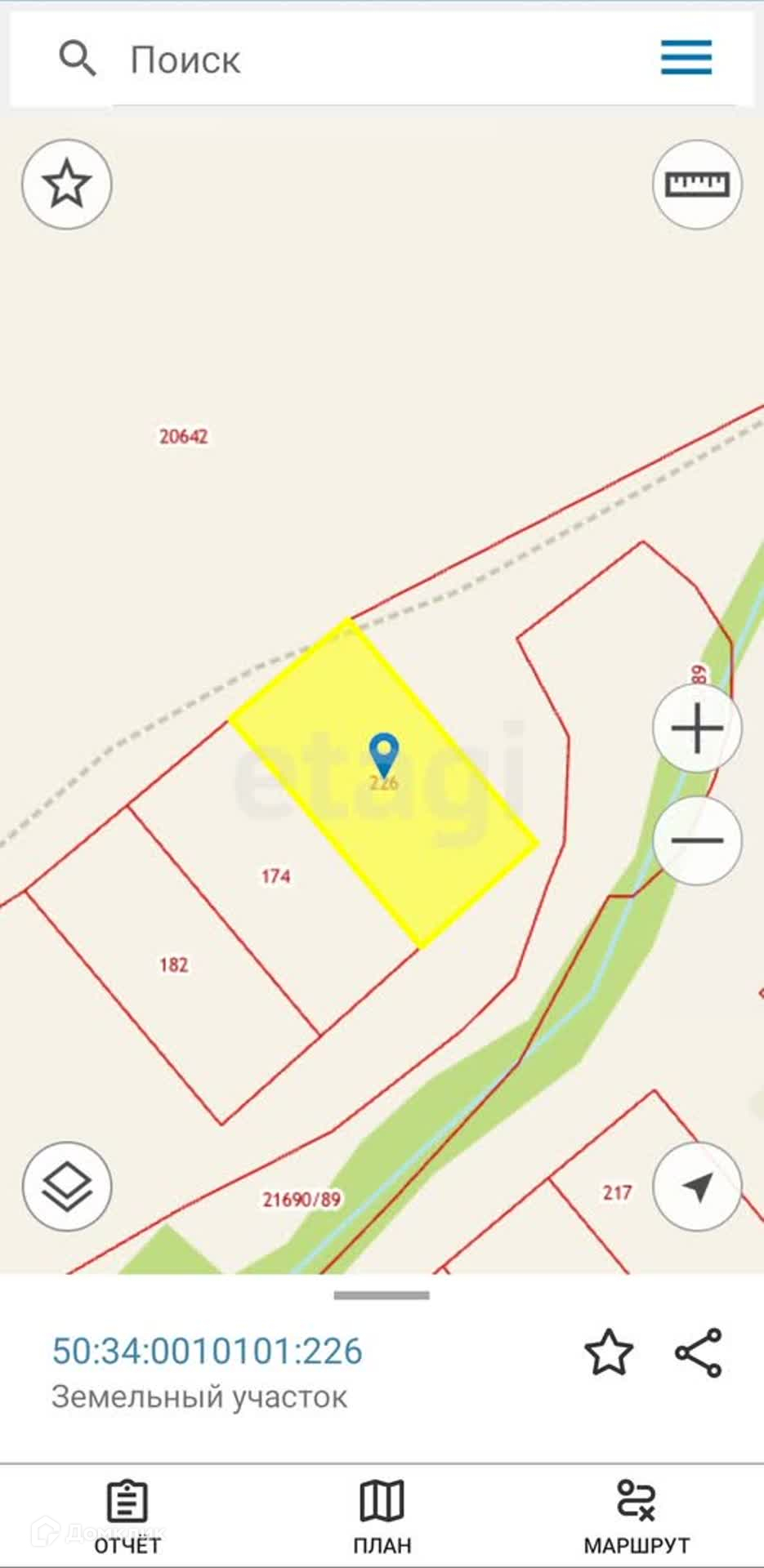764x1568 pixels.
Task: Center map on my location
Action: (x=697, y=1186)
